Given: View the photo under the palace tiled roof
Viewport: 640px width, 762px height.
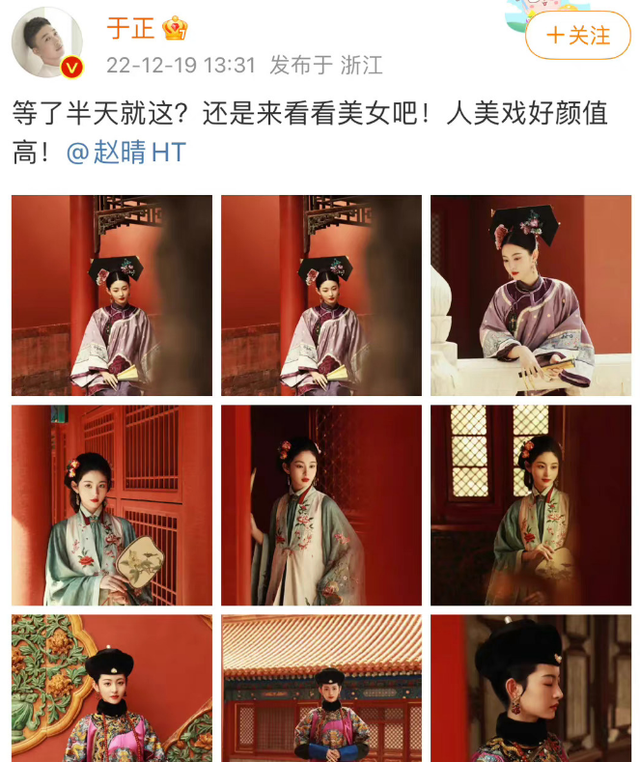Looking at the screenshot, I should 321,688.
